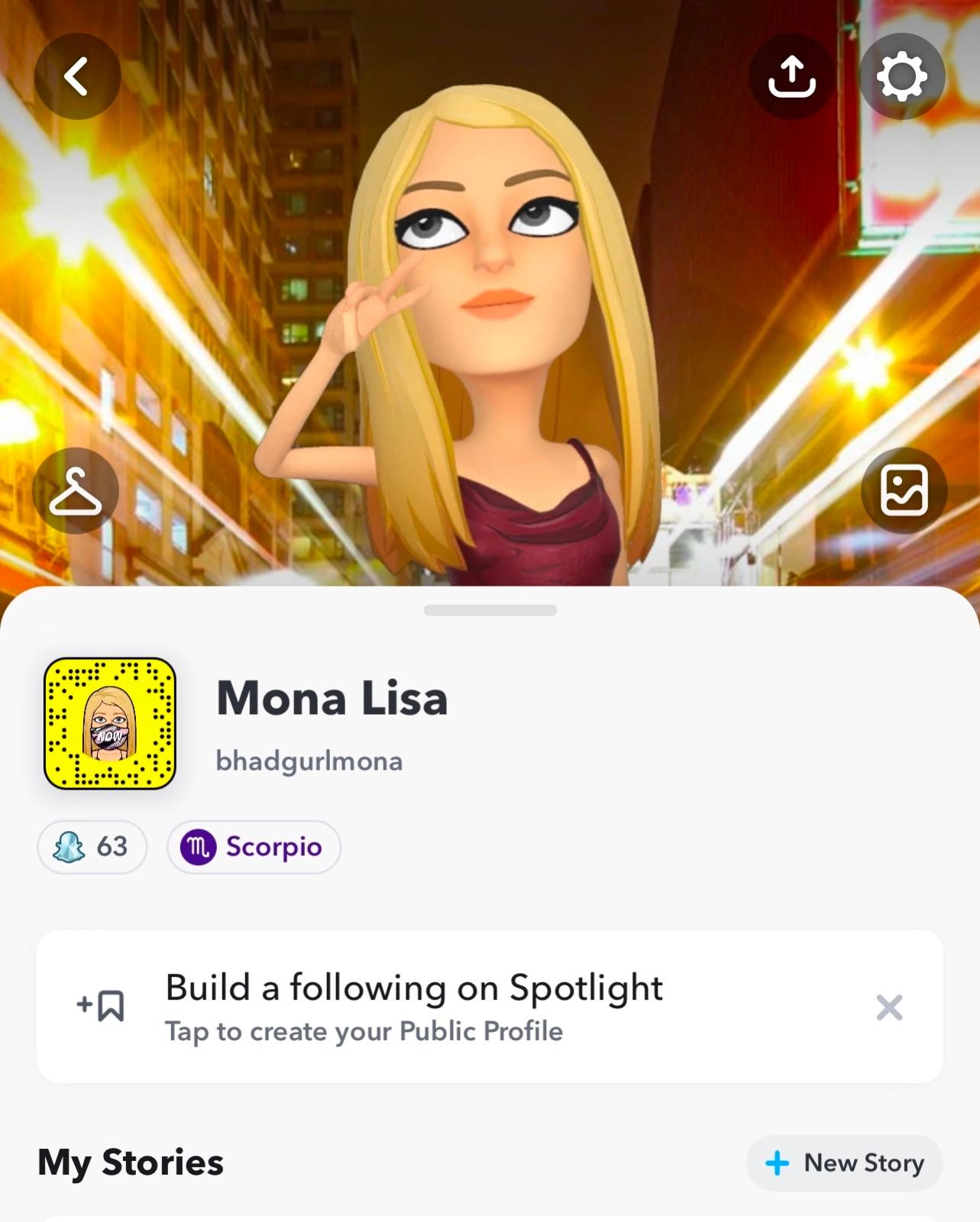
Task: Open the Snapcode for Mona Lisa
Action: [x=110, y=723]
